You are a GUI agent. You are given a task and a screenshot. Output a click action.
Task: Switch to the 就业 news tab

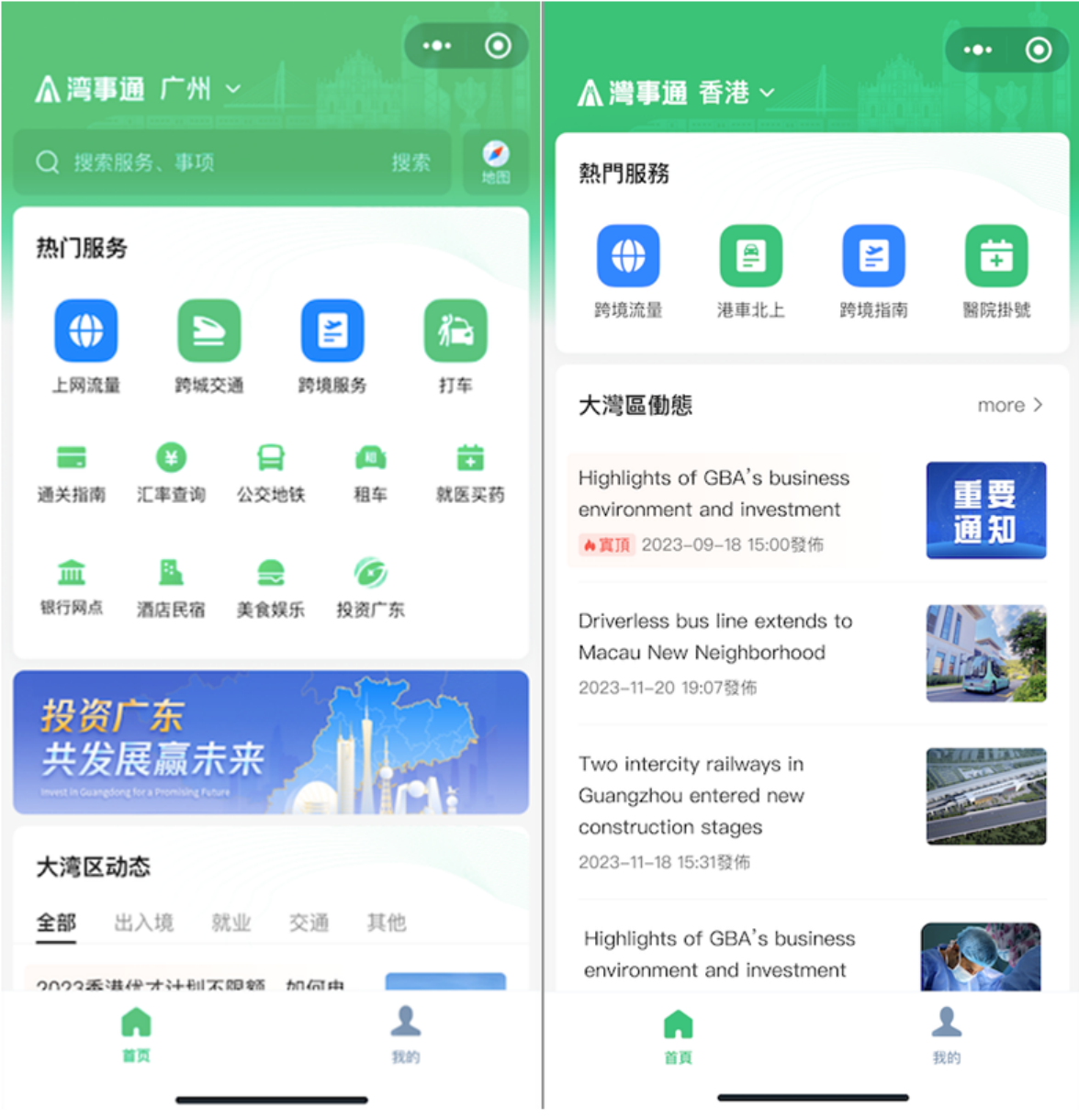pos(230,922)
